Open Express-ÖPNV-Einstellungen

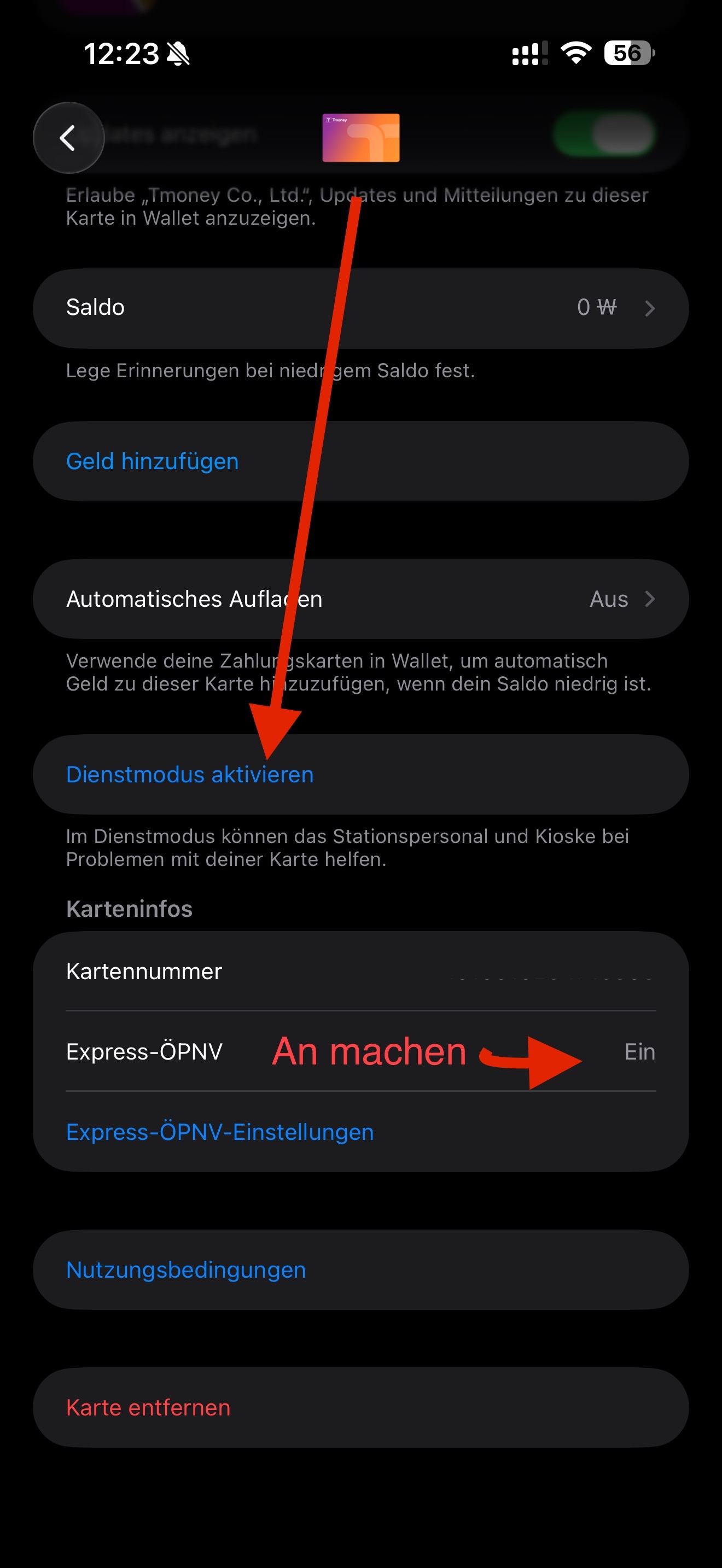220,1132
